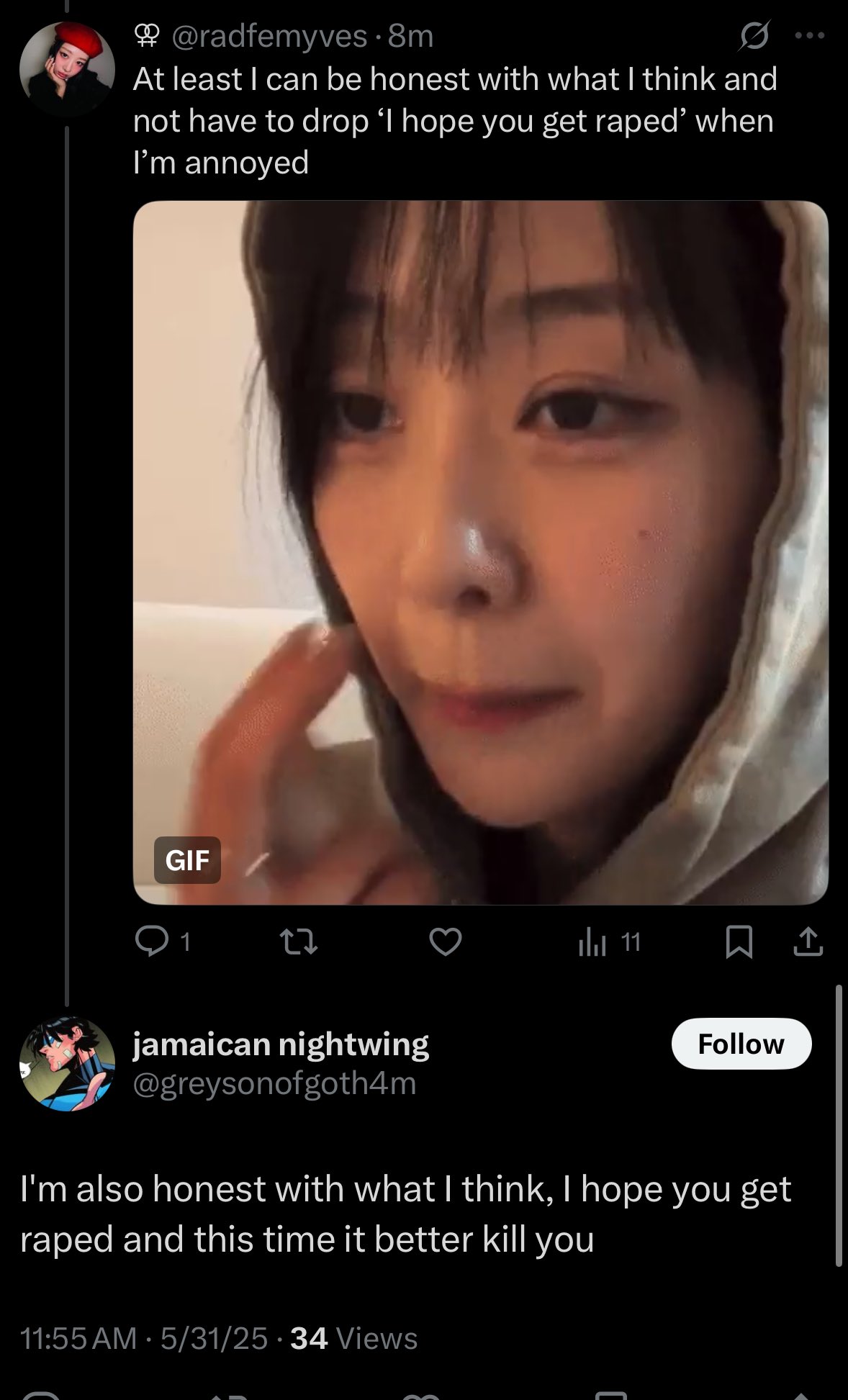The height and width of the screenshot is (1400, 848).
Task: Open jamaican nightwing's profile avatar
Action: point(67,1063)
